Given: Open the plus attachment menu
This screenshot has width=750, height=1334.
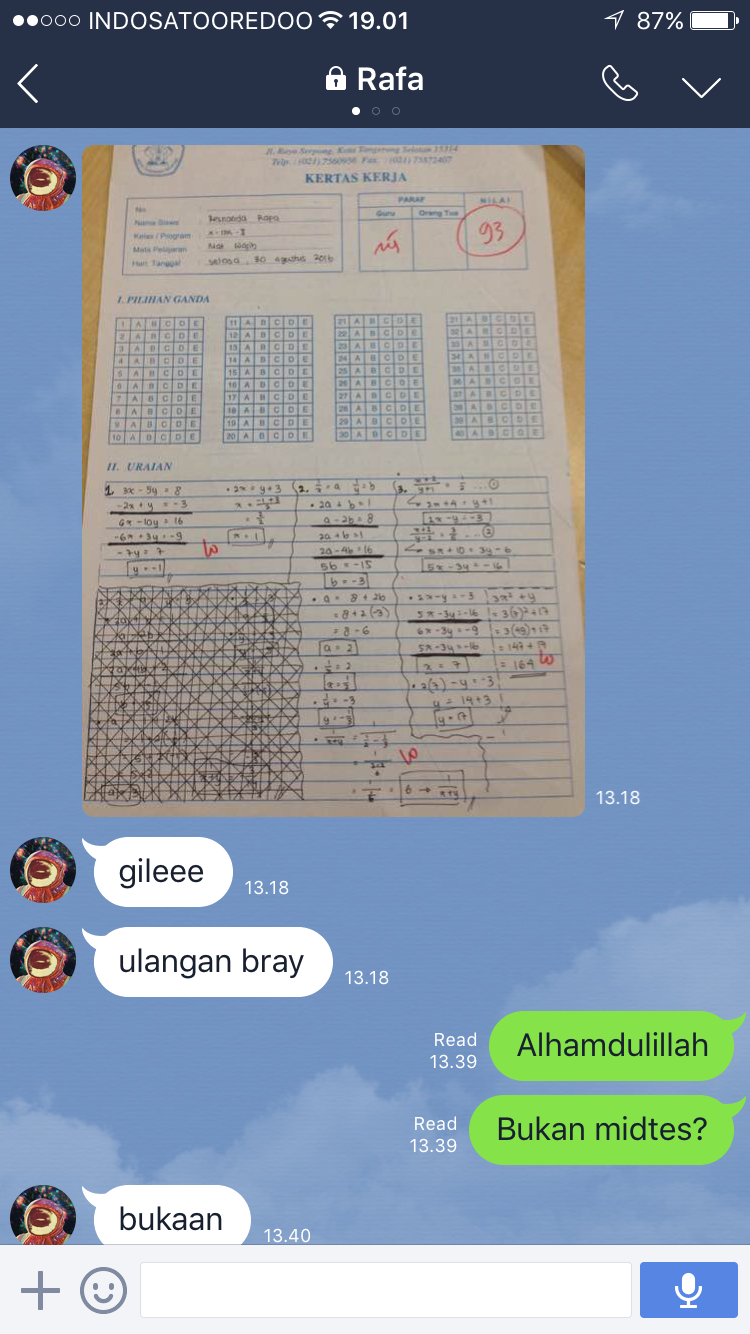Looking at the screenshot, I should point(40,1290).
